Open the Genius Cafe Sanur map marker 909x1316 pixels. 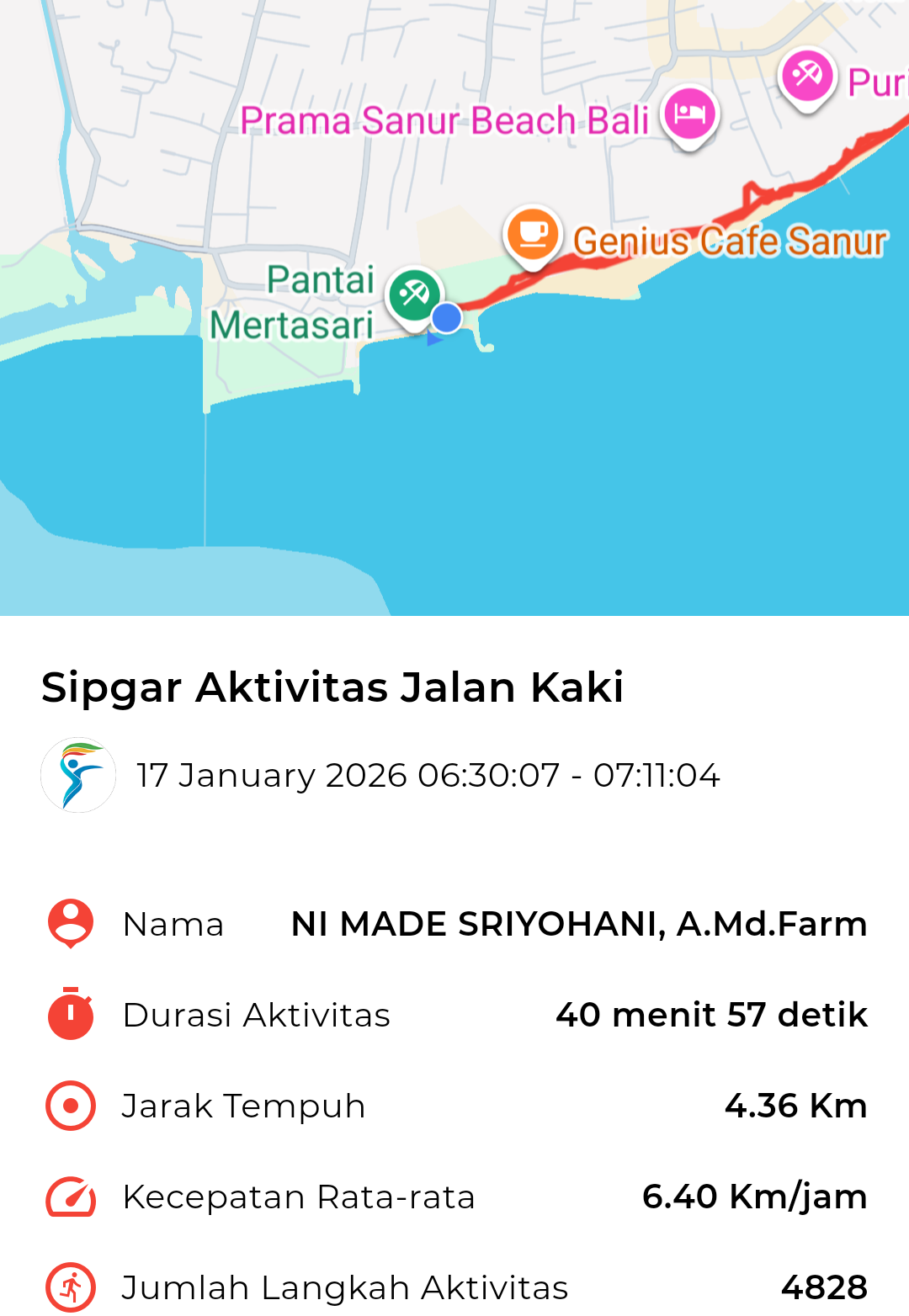coord(533,233)
